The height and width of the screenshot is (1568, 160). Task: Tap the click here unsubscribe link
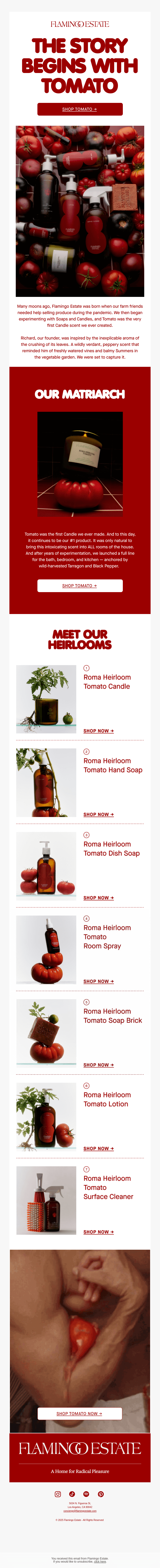point(100,1561)
